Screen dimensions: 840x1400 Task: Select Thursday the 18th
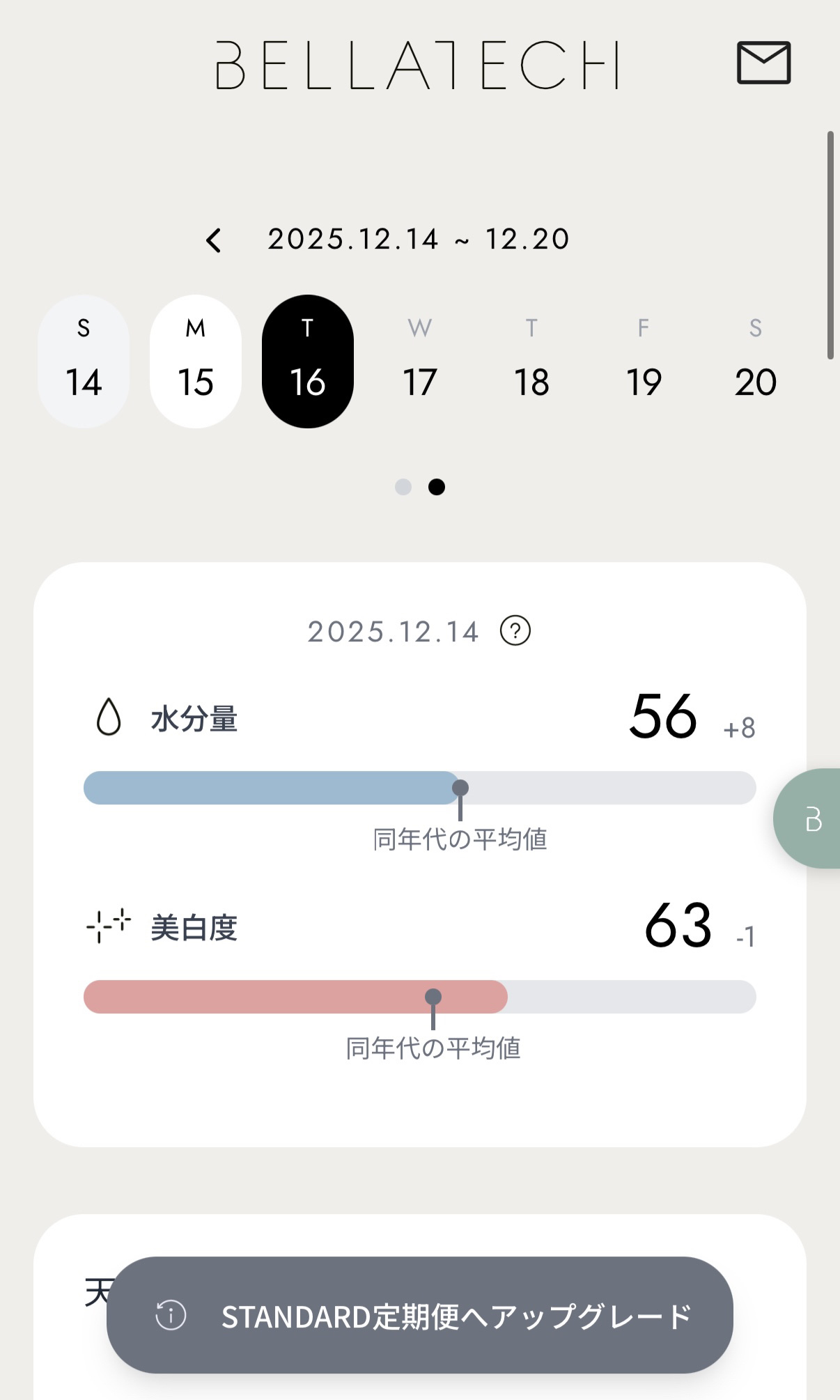coord(531,361)
